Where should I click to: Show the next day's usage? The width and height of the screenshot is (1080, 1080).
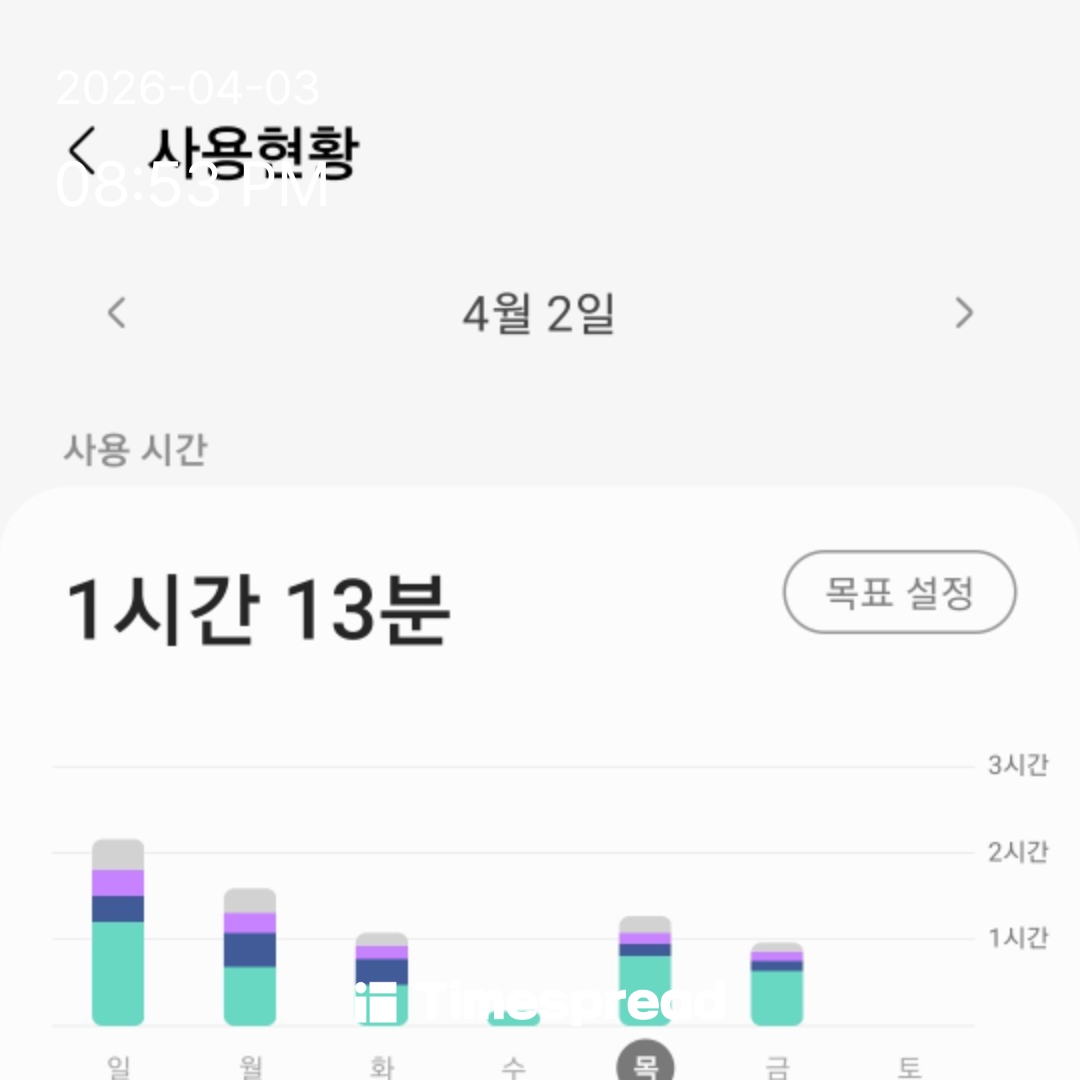click(963, 313)
